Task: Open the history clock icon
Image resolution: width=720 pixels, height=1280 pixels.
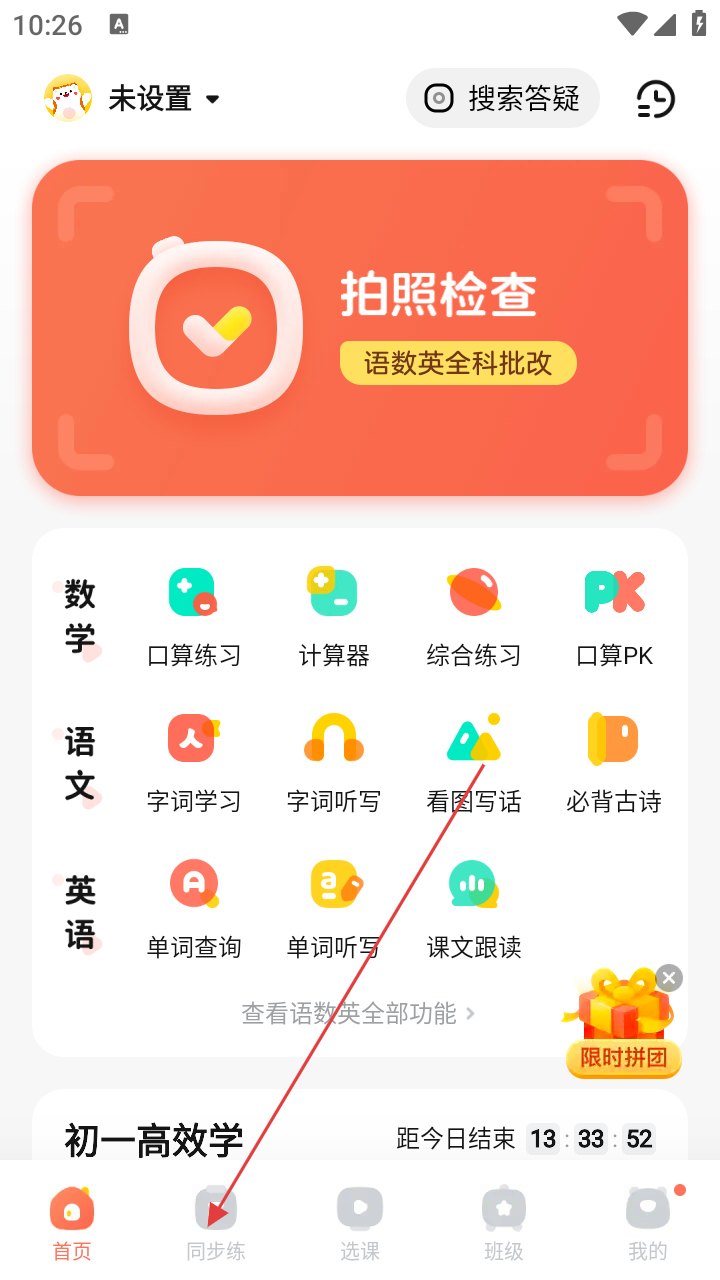Action: tap(656, 99)
